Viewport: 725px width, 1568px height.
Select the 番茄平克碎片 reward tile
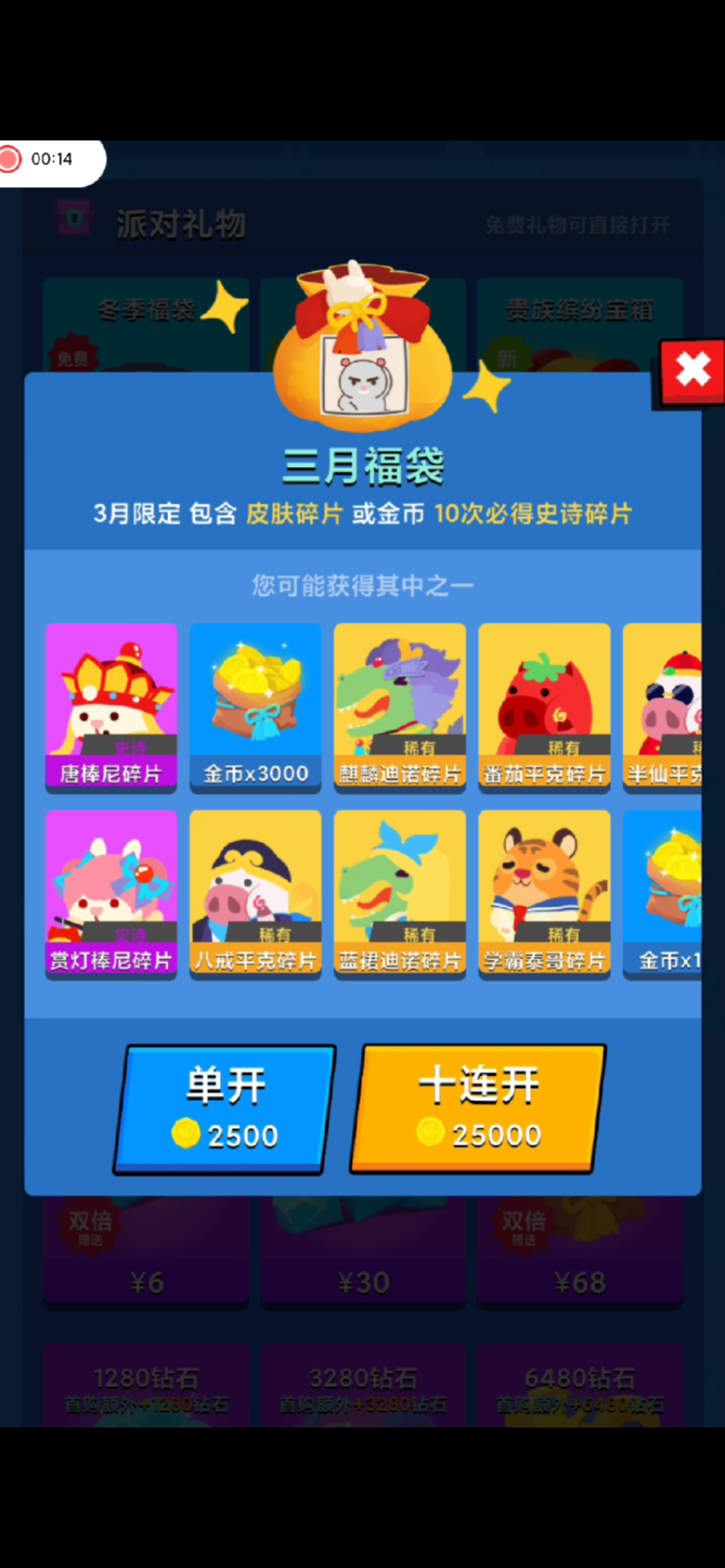pos(545,706)
